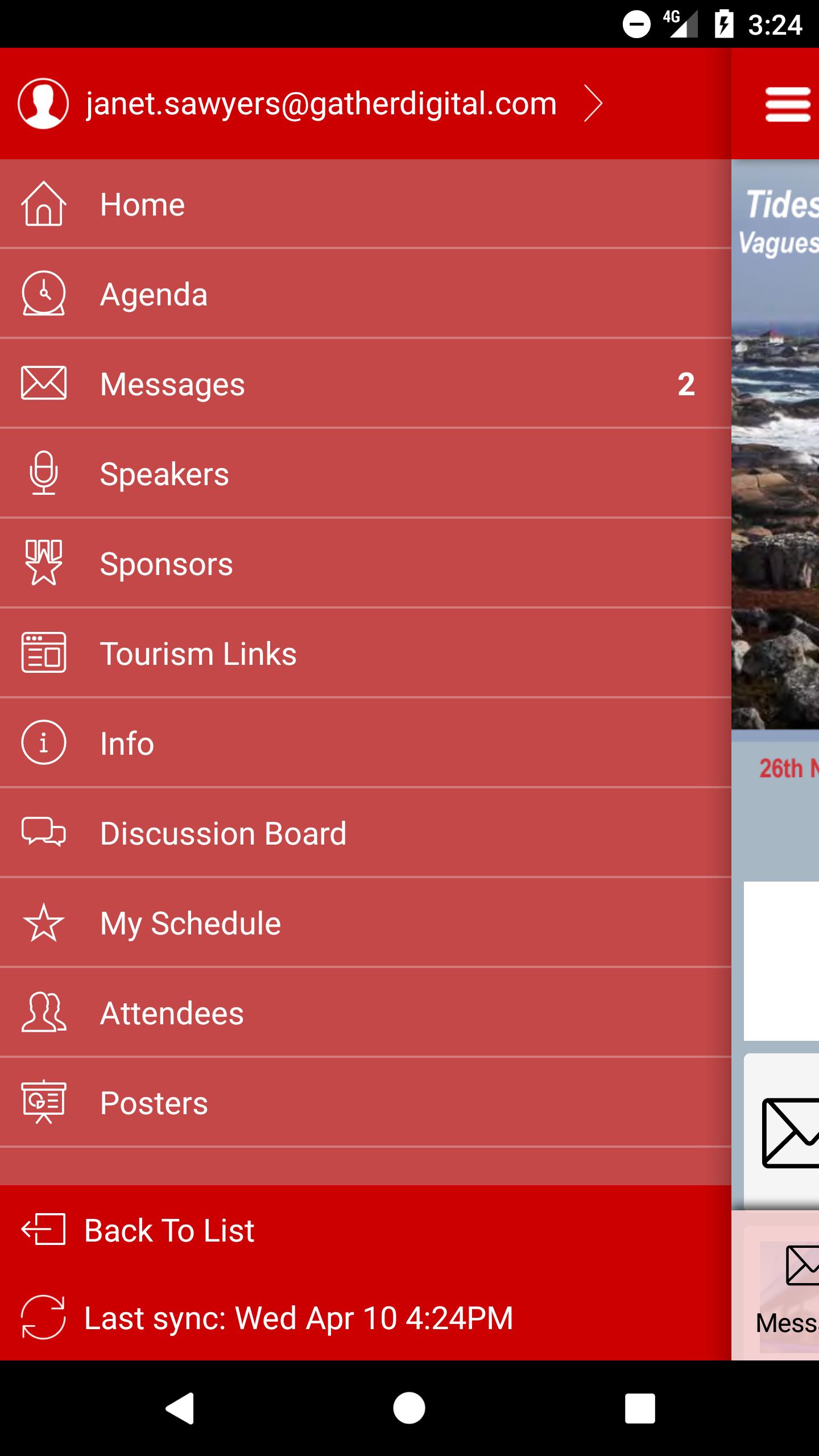Viewport: 819px width, 1456px height.
Task: Enter the Discussion Board
Action: (x=223, y=833)
